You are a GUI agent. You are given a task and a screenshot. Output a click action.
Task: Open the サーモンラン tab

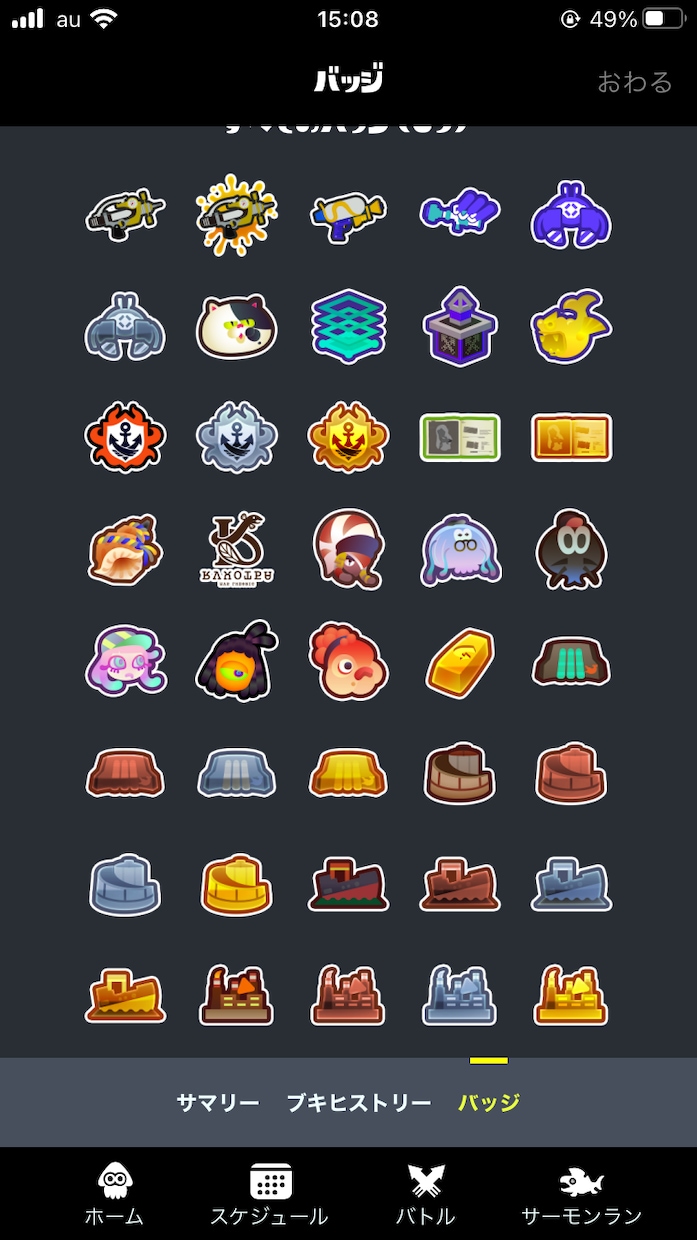(581, 1197)
